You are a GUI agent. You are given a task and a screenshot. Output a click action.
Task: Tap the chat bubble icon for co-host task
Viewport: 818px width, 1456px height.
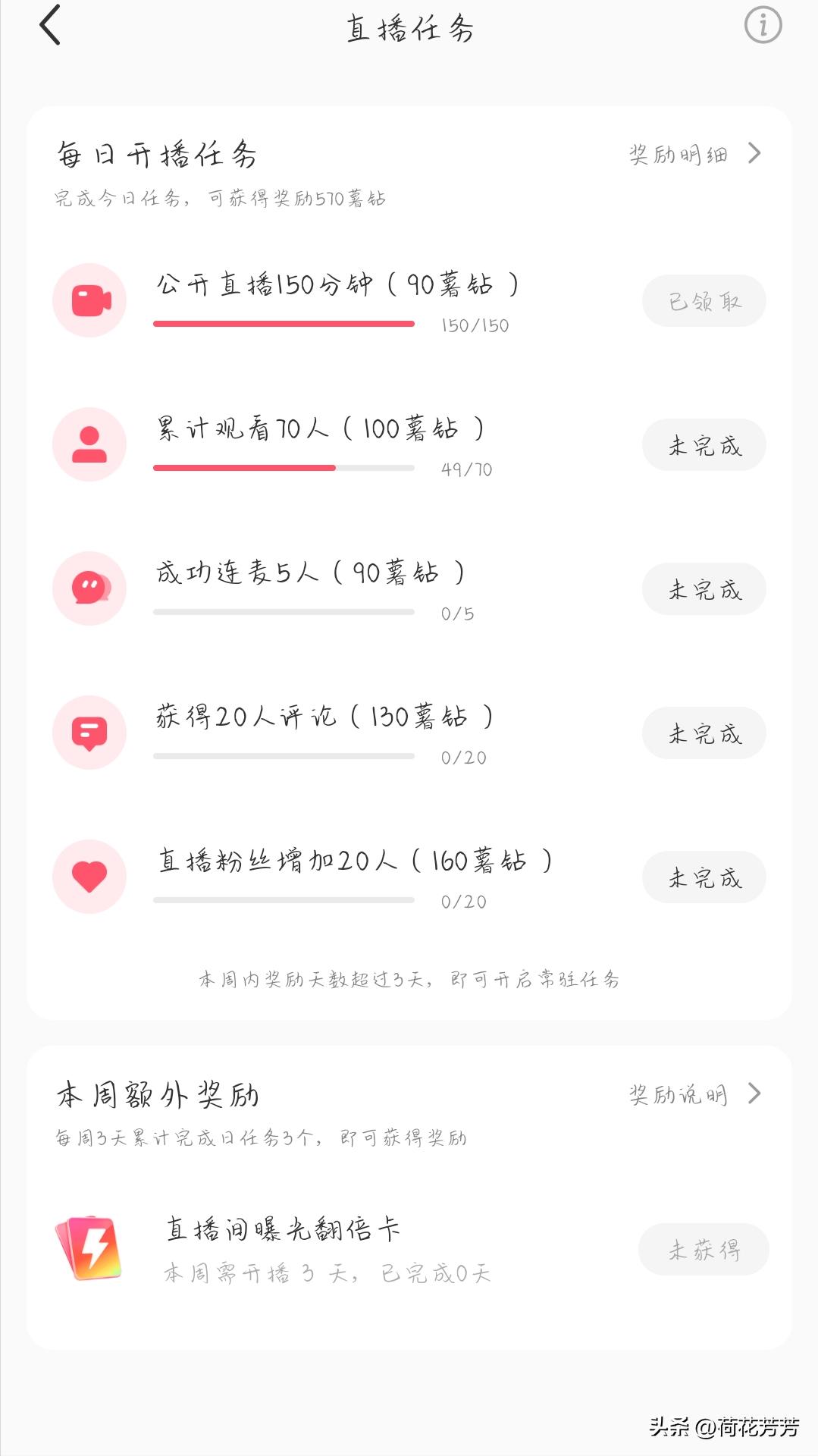89,588
